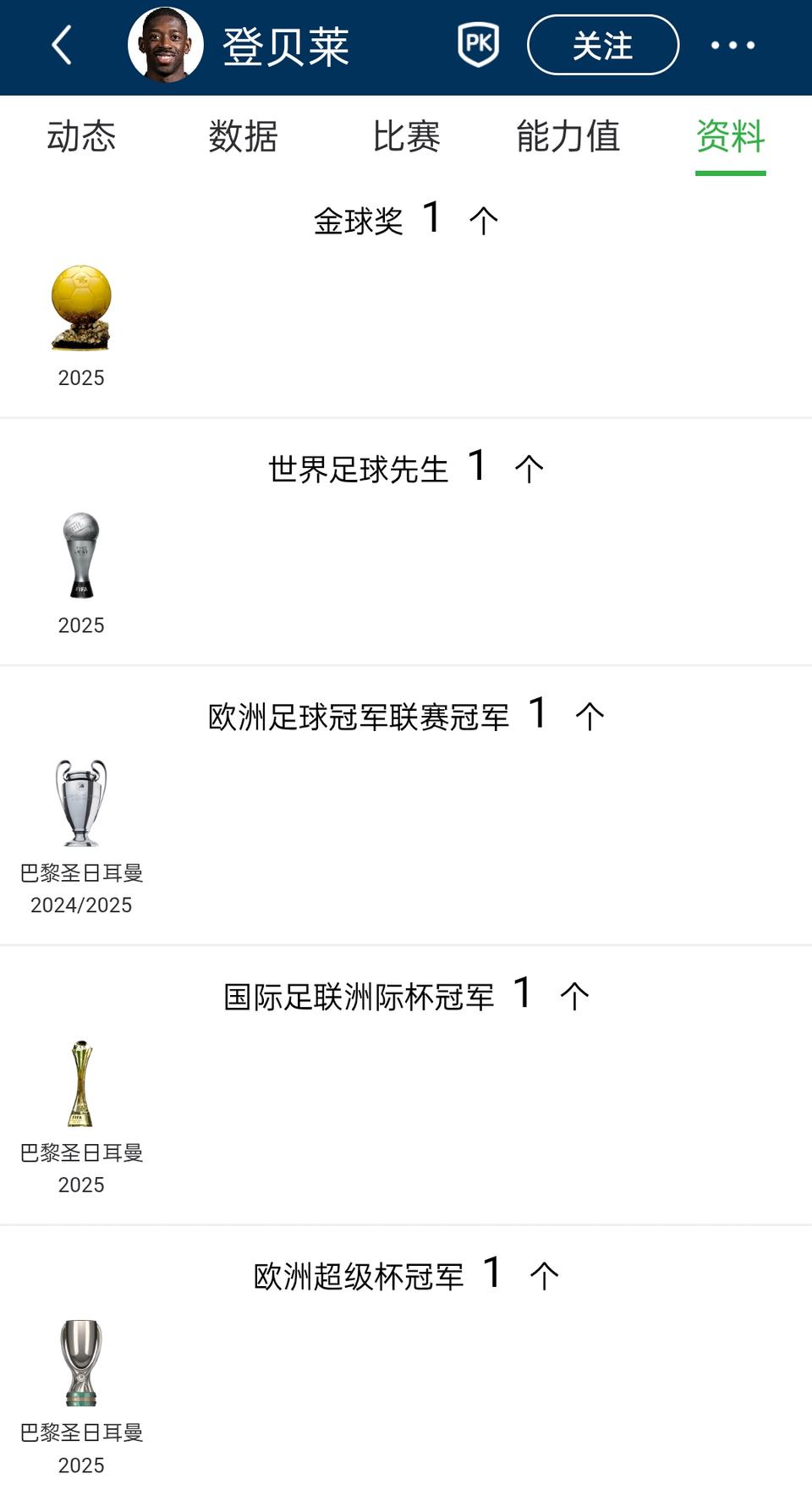Tap the 关注 follow button
The image size is (812, 1496).
(x=601, y=46)
